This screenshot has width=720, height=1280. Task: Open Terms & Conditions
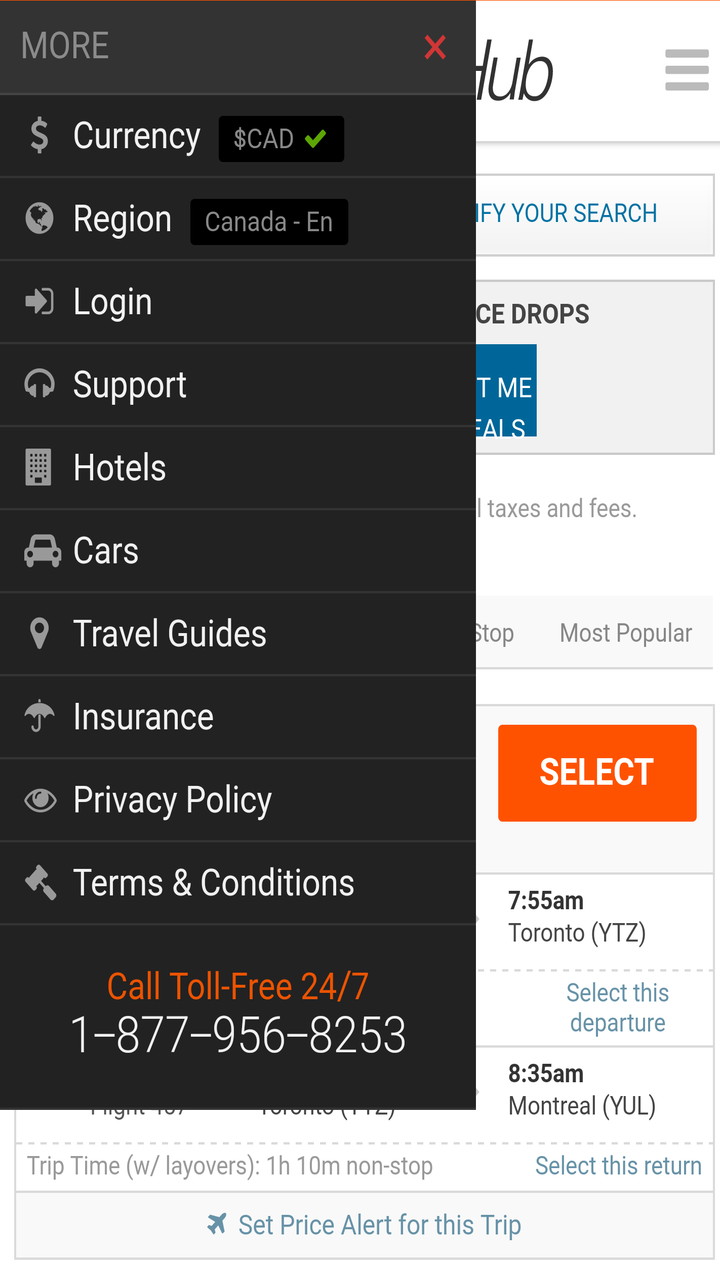click(x=213, y=883)
